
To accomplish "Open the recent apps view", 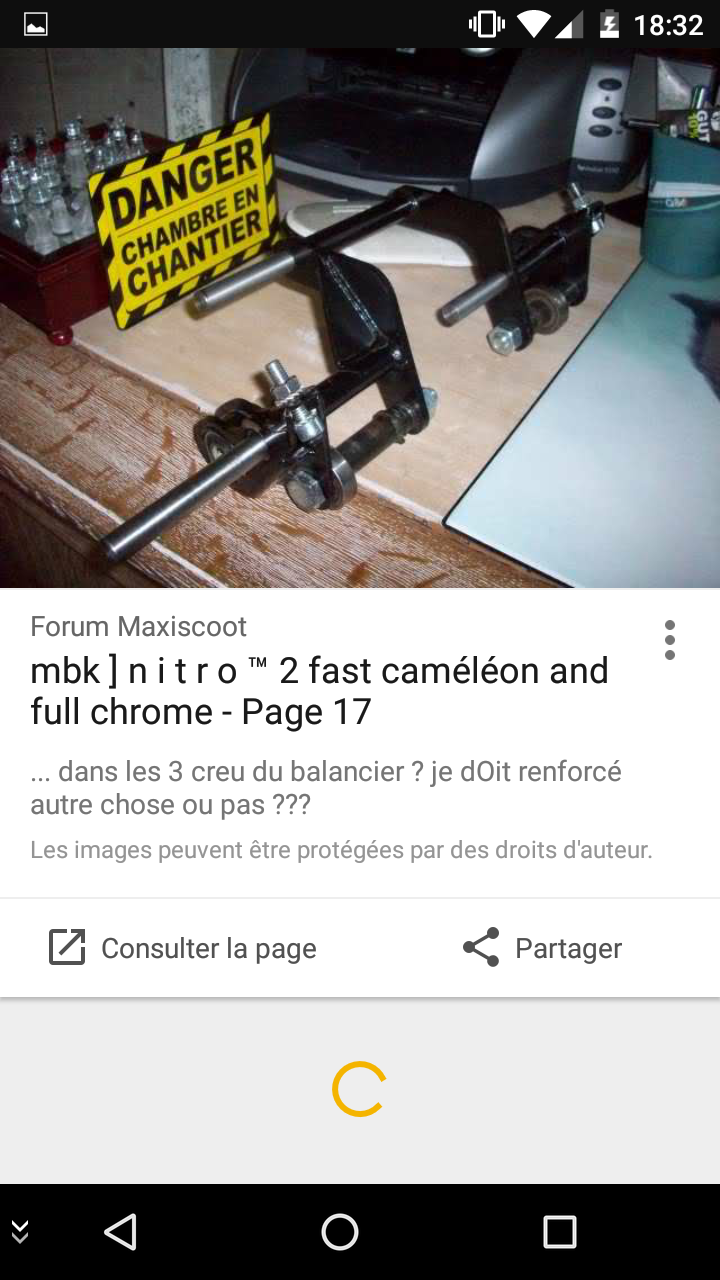I will 559,1232.
